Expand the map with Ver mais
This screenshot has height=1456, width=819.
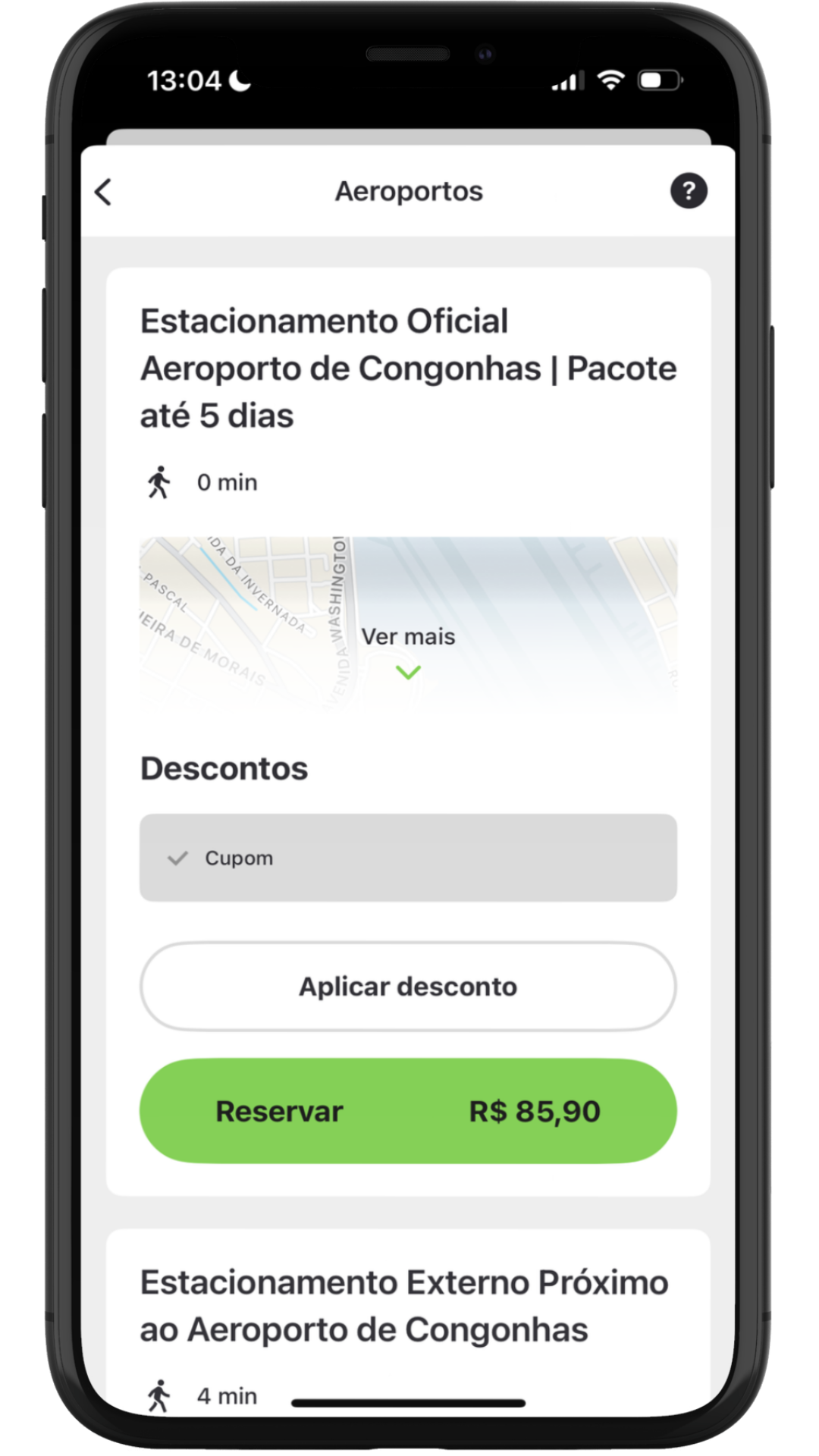pos(408,651)
